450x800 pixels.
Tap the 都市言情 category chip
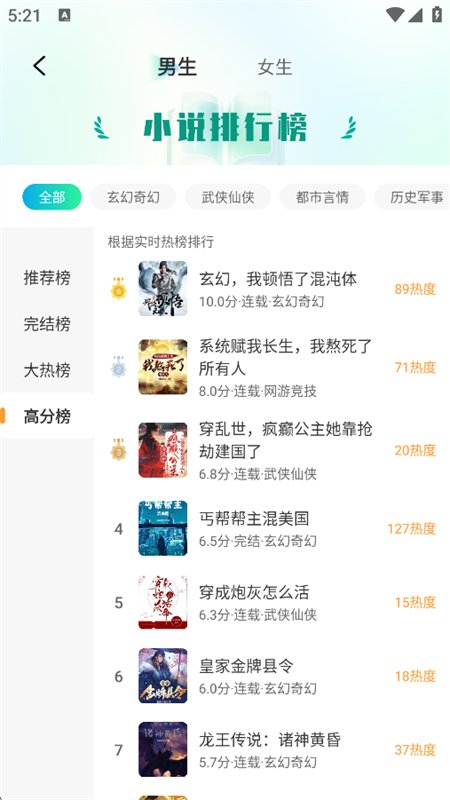[322, 197]
